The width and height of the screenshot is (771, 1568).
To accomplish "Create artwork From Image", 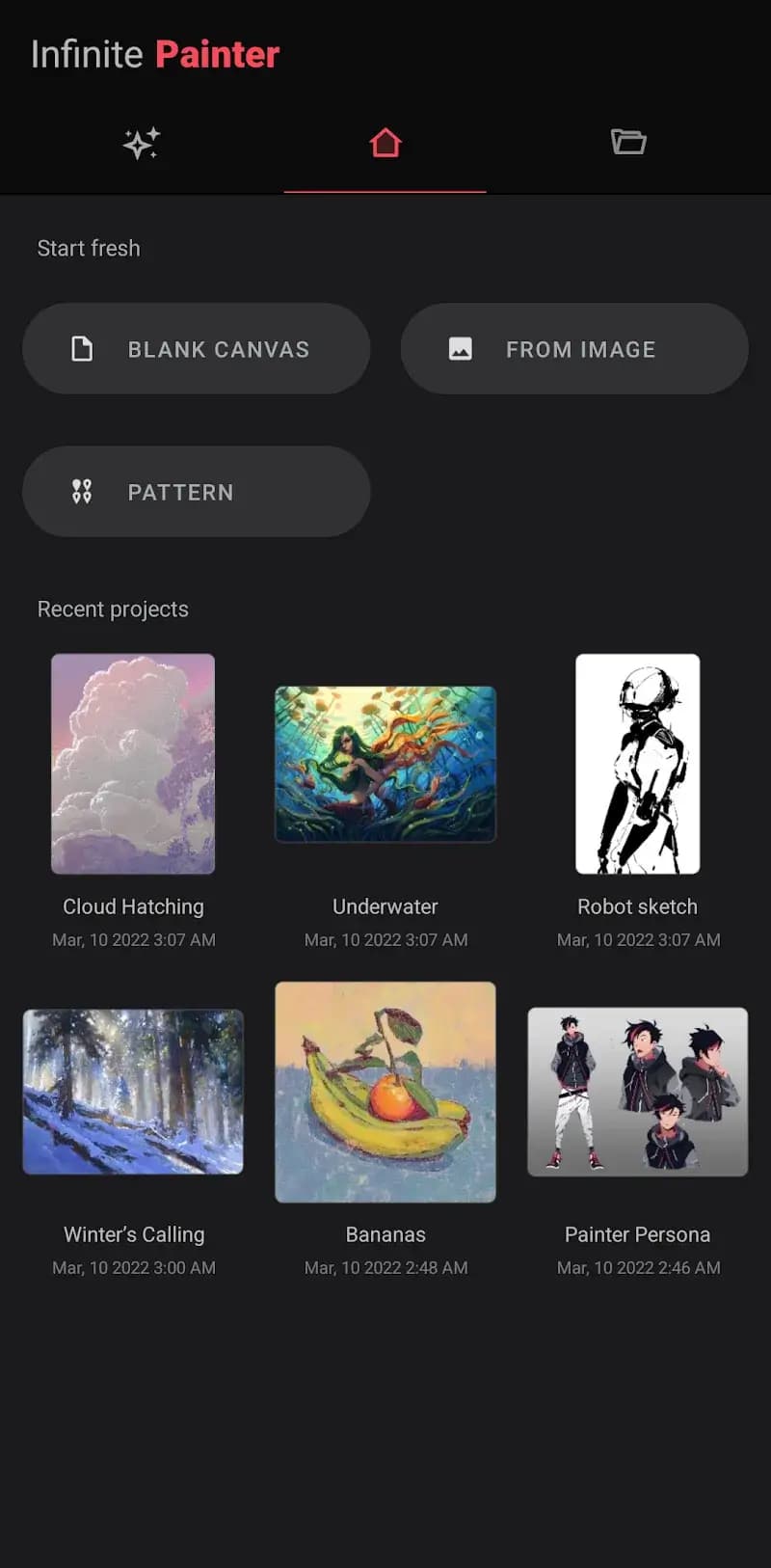I will [x=574, y=348].
